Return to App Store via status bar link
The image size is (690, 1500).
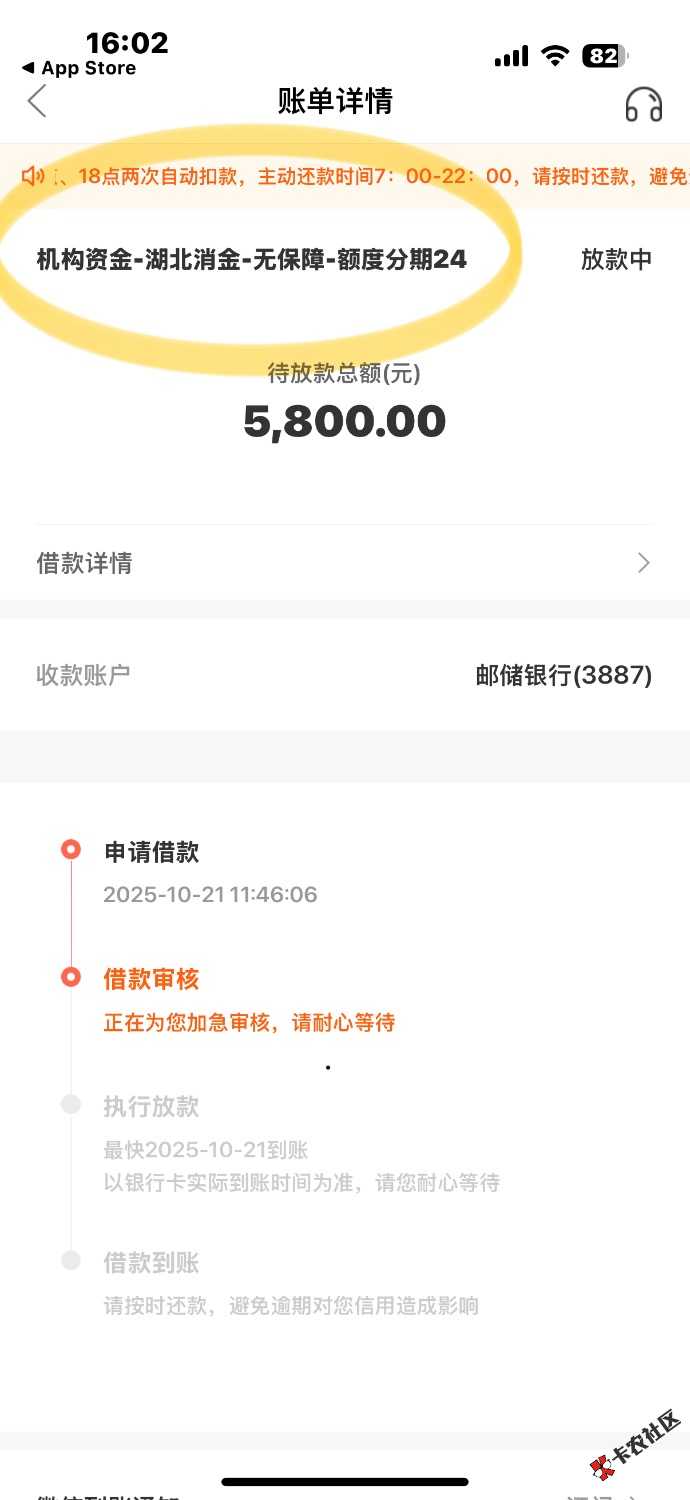pos(78,68)
